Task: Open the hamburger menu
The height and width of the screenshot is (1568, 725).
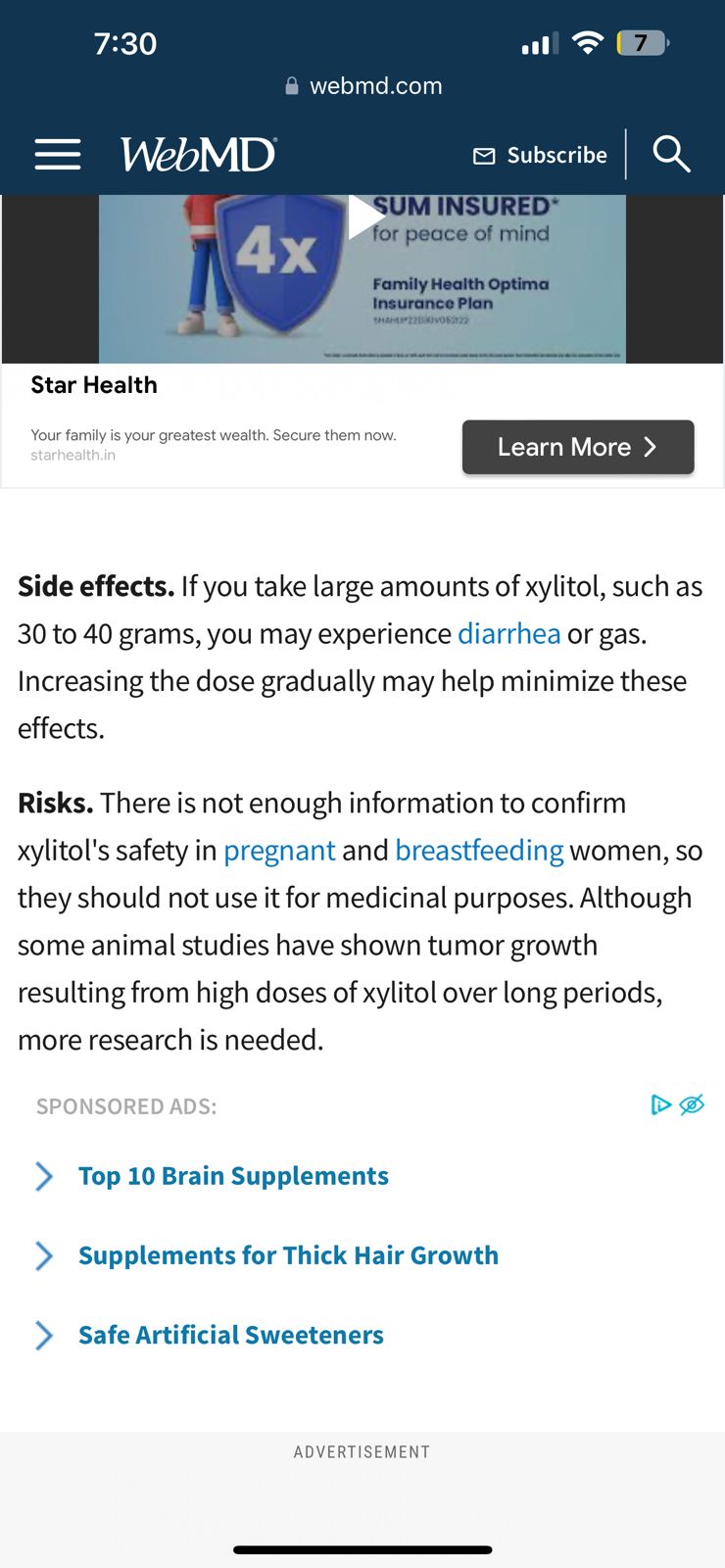Action: [58, 154]
